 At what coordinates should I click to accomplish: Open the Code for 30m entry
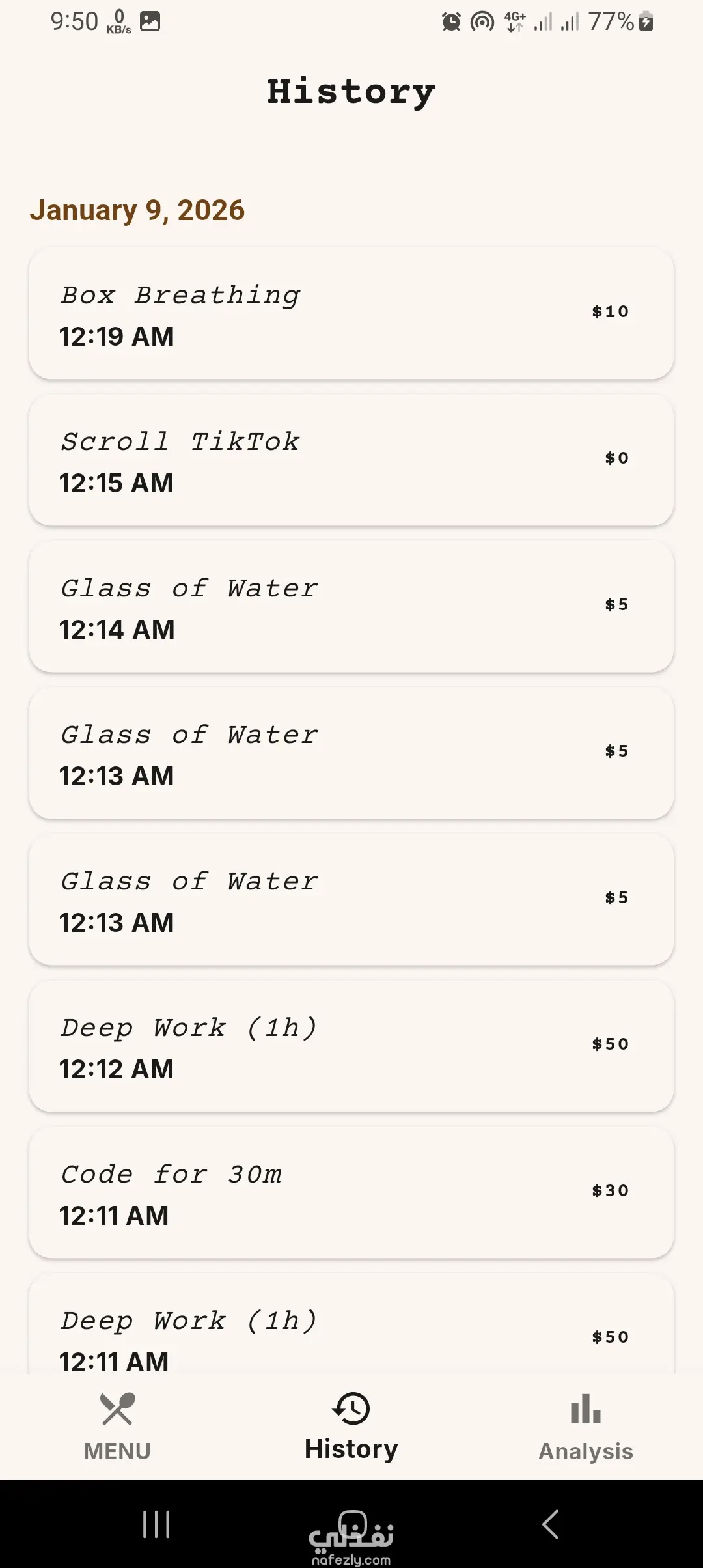(351, 1192)
